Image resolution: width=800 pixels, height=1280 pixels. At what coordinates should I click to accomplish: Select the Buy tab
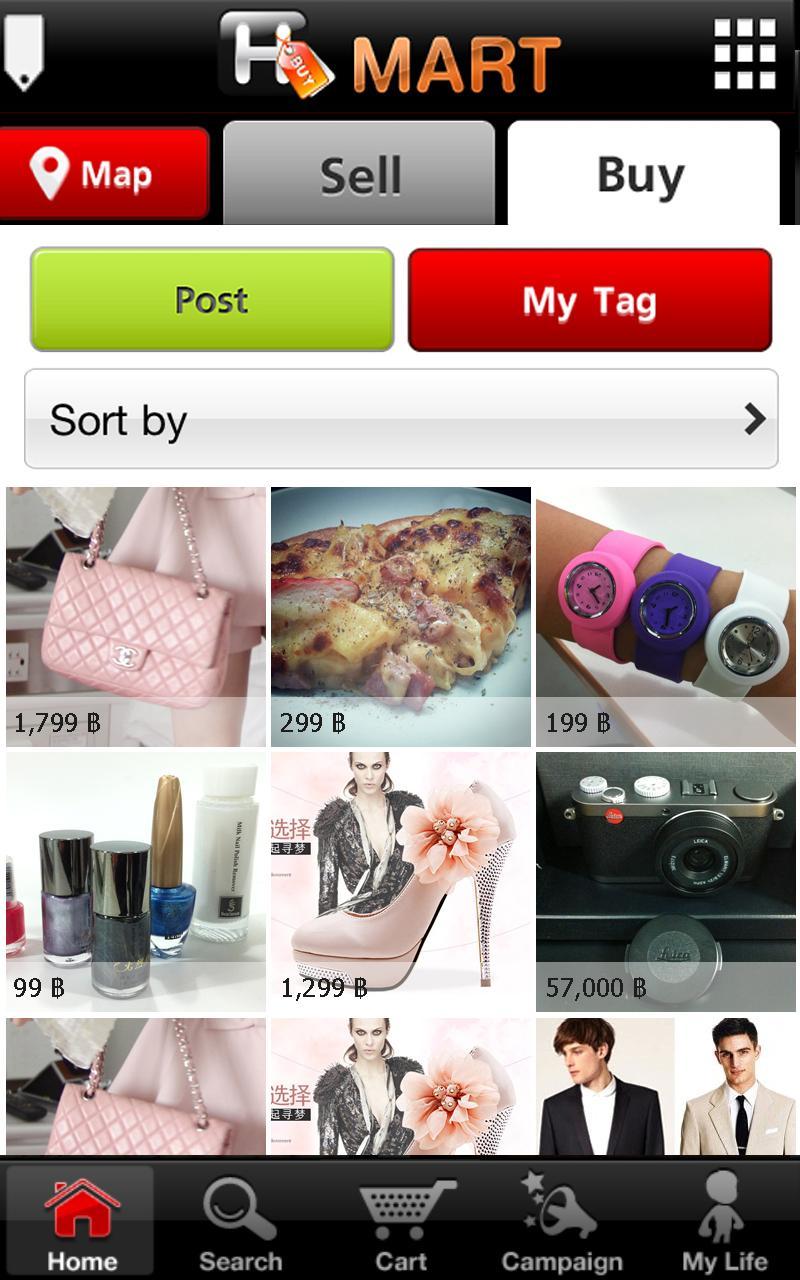(642, 175)
